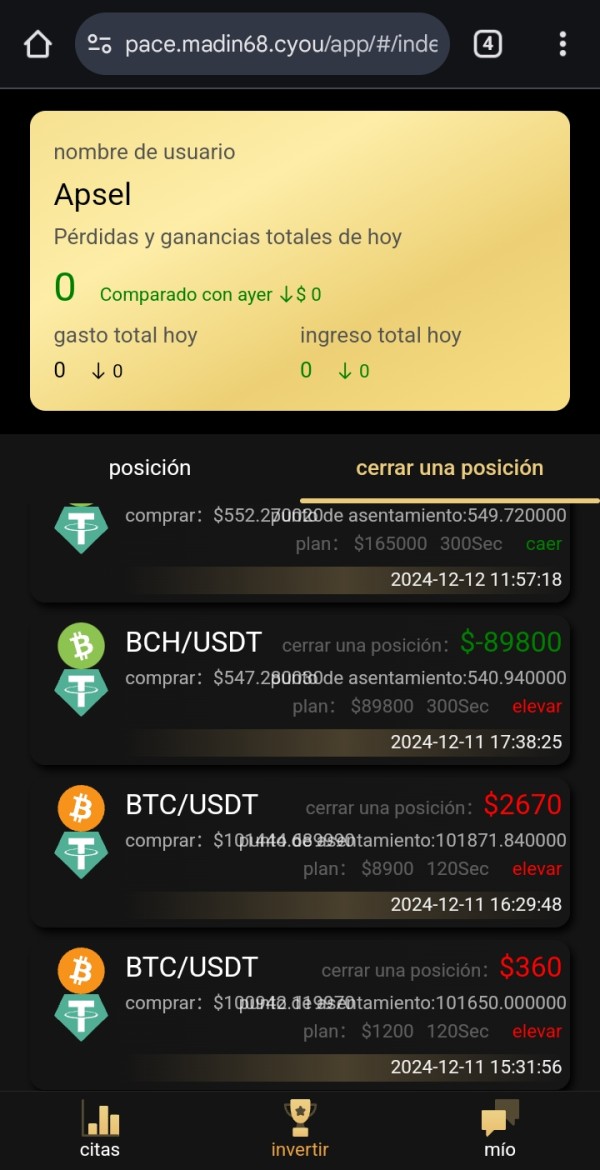Viewport: 600px width, 1170px height.
Task: Open the BTC/USDT position with $360
Action: pos(300,1015)
